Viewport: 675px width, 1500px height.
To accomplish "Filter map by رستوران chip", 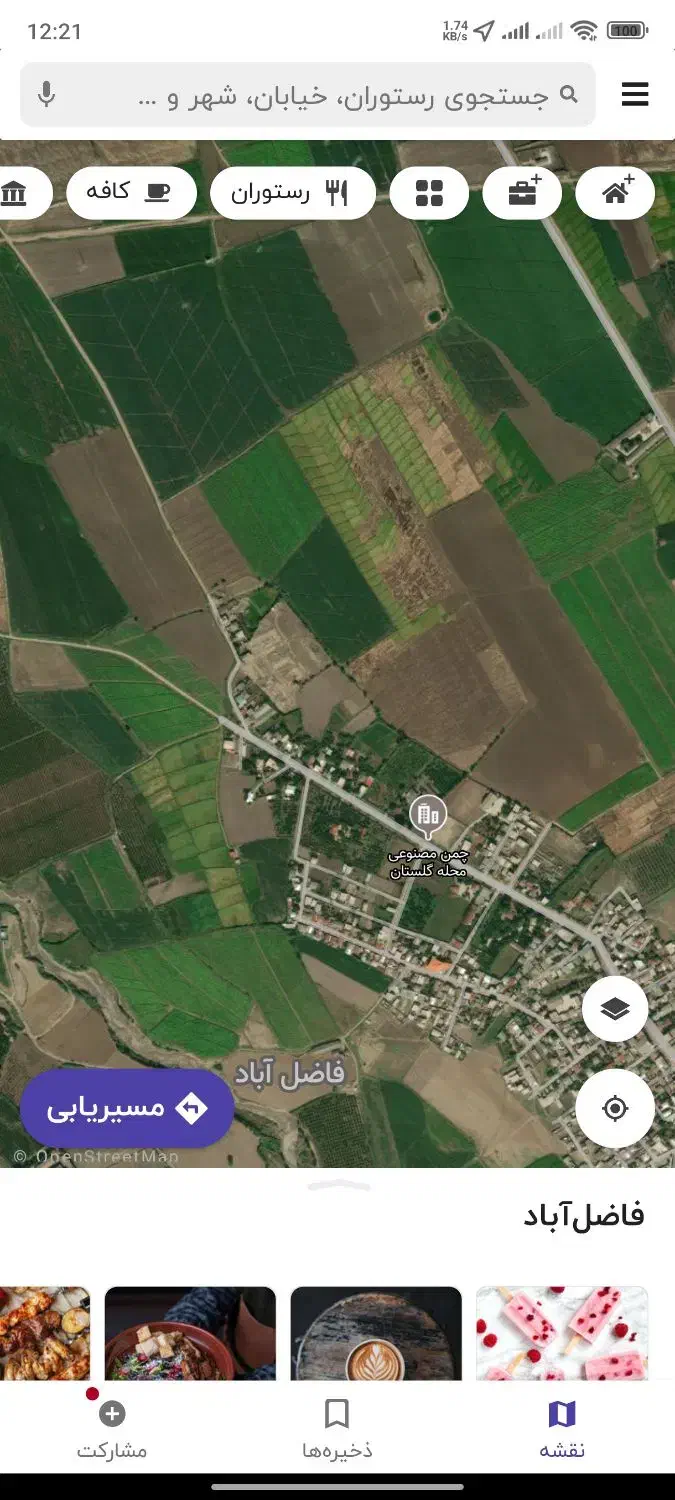I will (292, 193).
